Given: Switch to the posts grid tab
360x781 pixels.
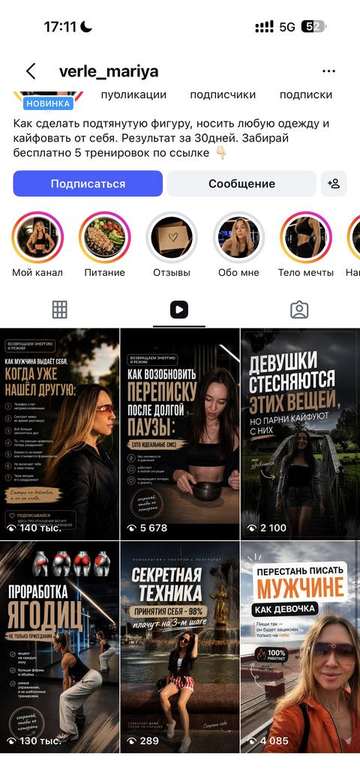Looking at the screenshot, I should click(x=60, y=310).
